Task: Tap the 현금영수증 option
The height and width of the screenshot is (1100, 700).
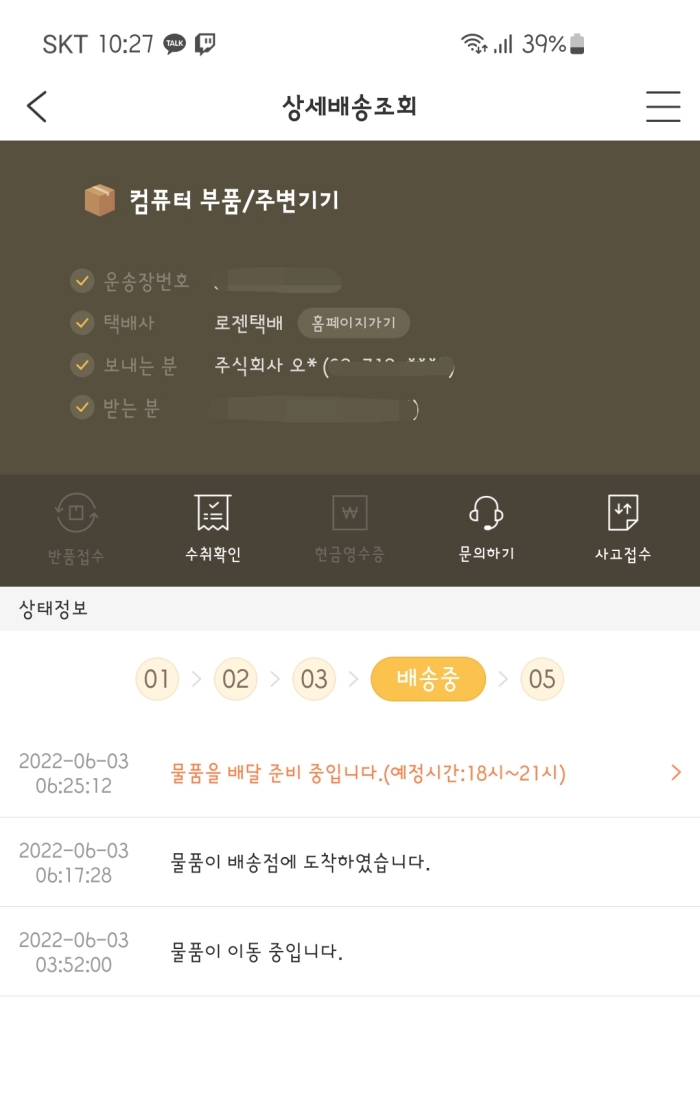Action: (349, 528)
